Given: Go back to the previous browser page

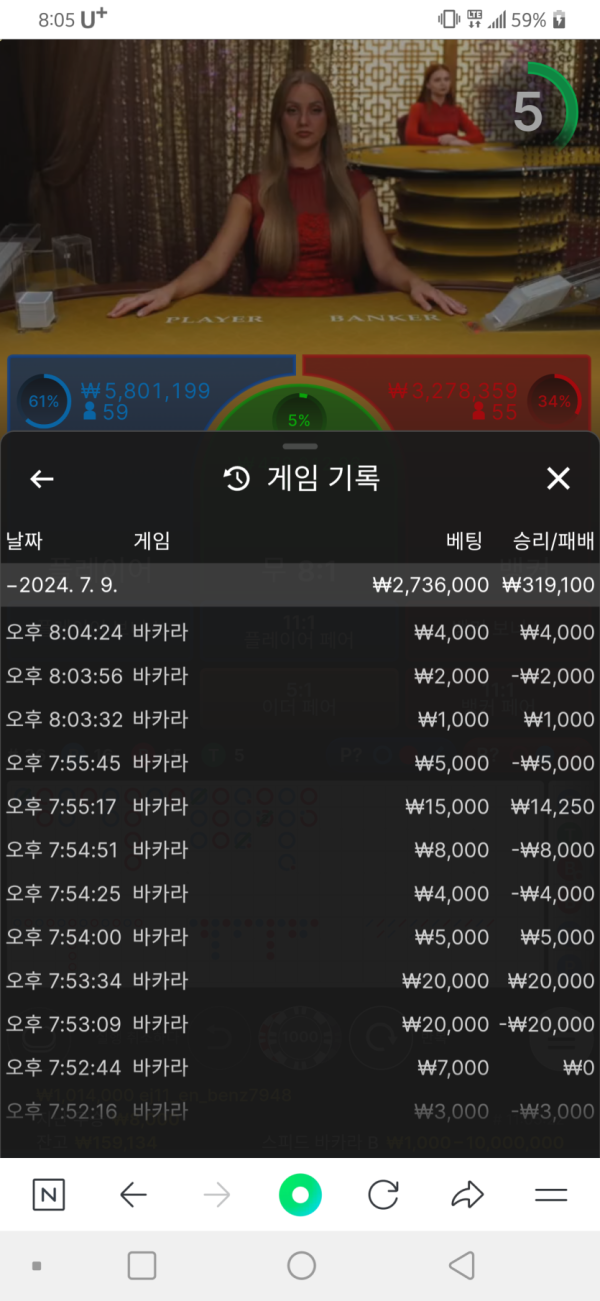Looking at the screenshot, I should click(133, 1195).
